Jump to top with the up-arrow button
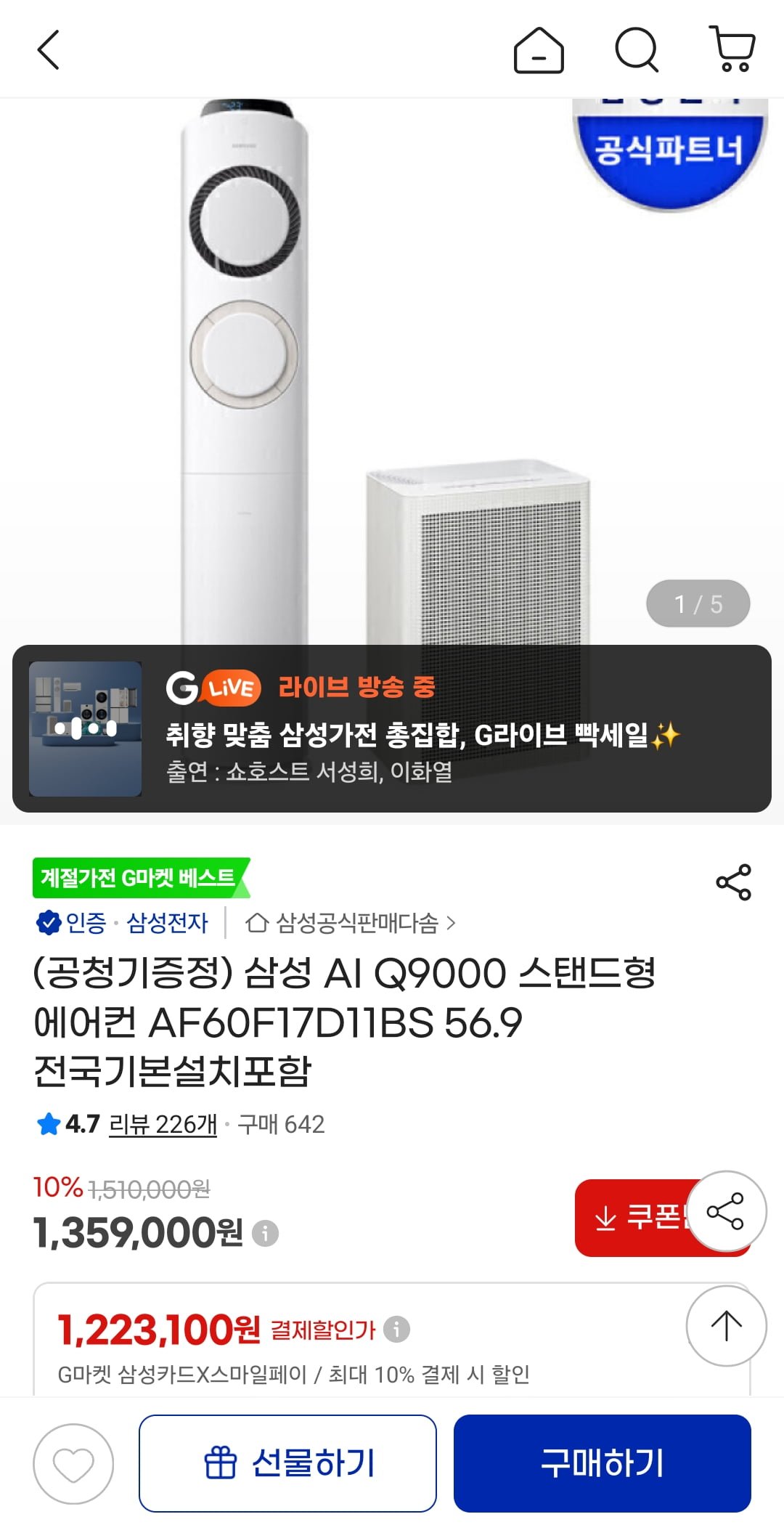Screen dimensions: 784x1530 coord(726,1326)
